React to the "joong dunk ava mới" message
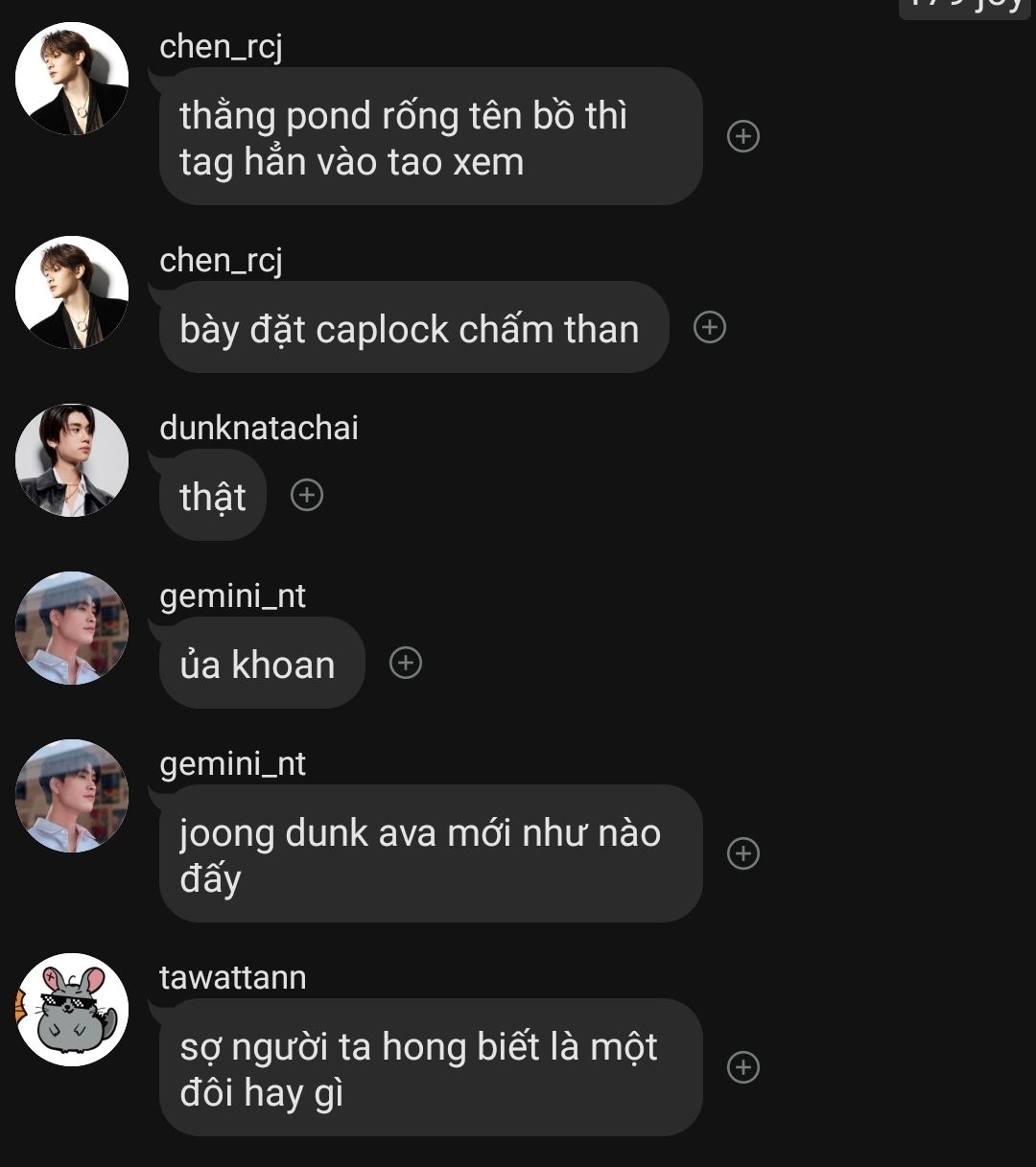 click(743, 853)
